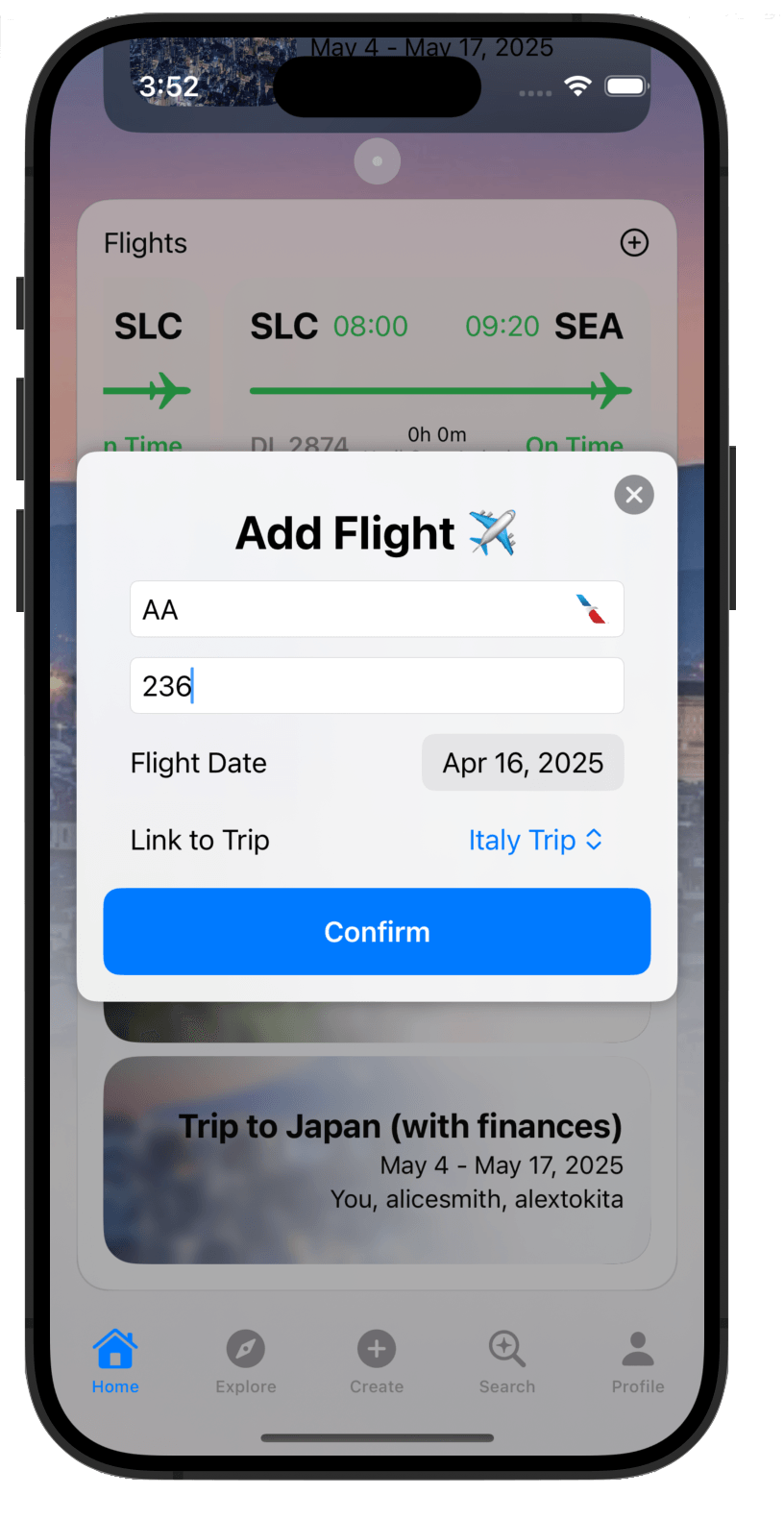
Task: Confirm adding the flight
Action: 377,931
